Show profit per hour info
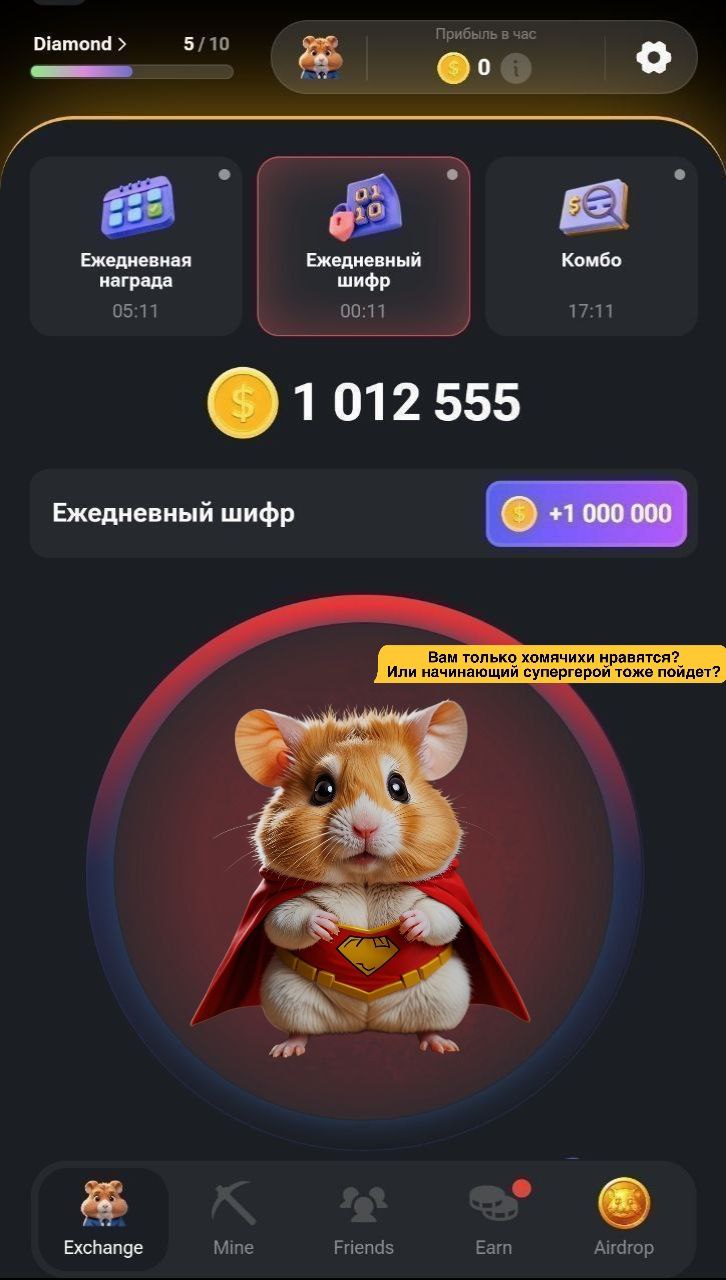The width and height of the screenshot is (726, 1280). 516,68
